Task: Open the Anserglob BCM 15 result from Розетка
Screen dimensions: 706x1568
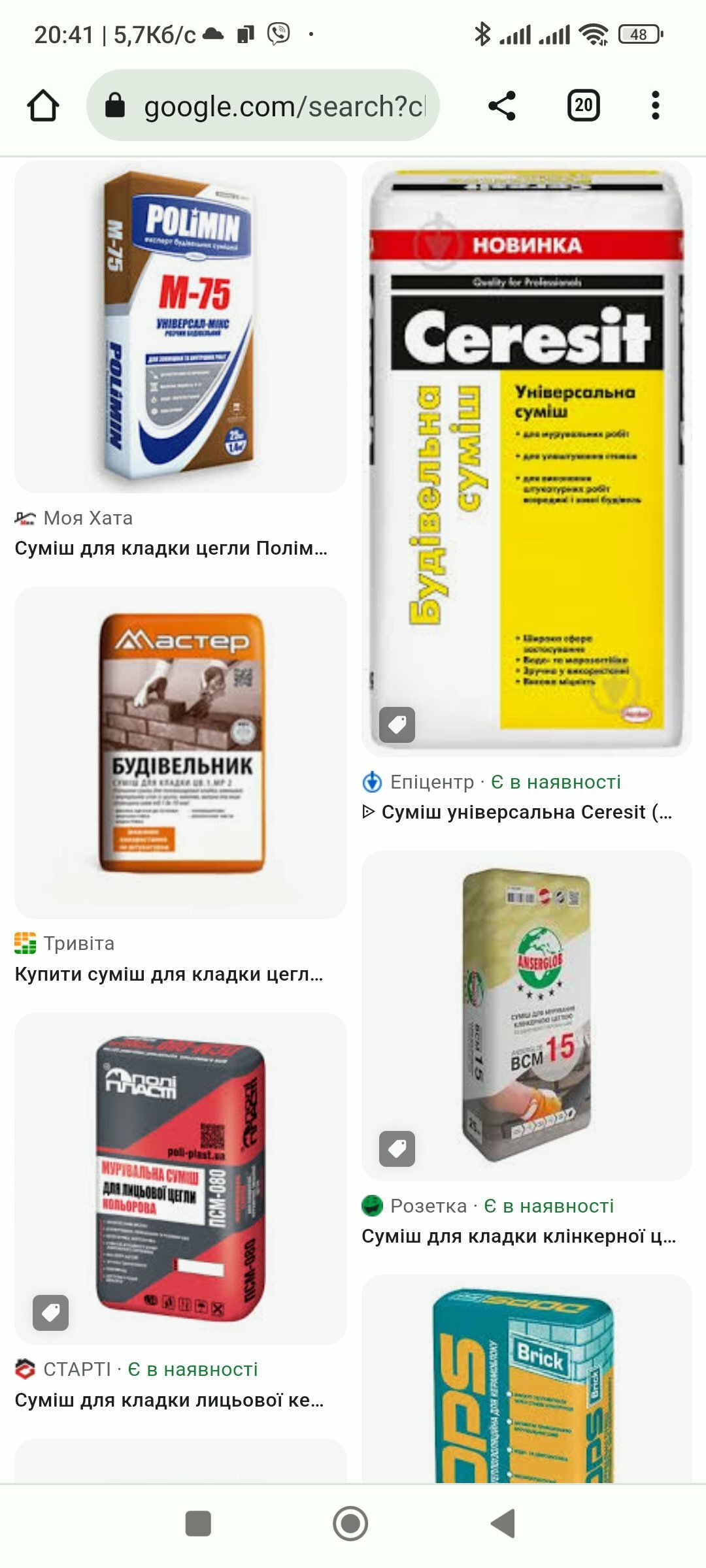Action: tap(527, 1016)
